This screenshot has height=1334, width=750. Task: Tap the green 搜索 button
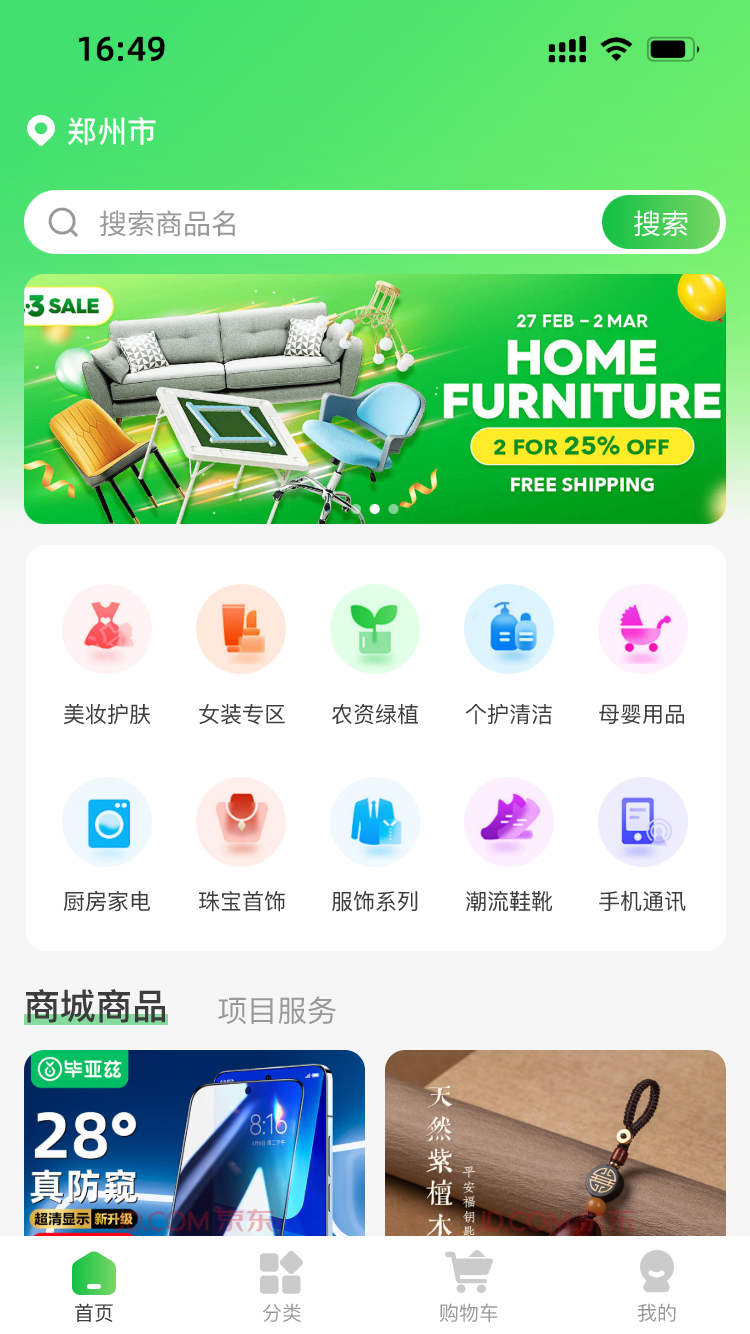[660, 223]
